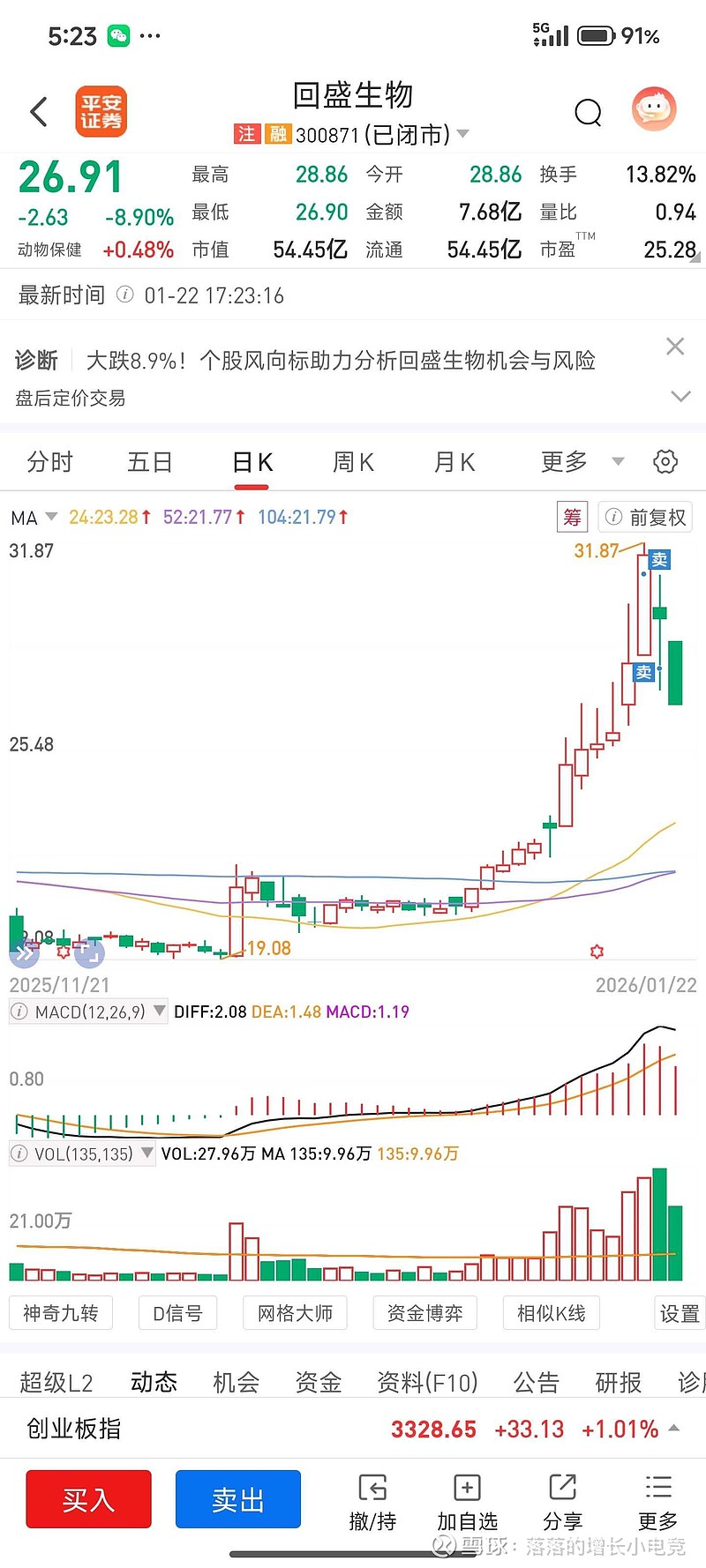Share this stock page via 分享
This screenshot has height=1568, width=706.
(x=562, y=1501)
